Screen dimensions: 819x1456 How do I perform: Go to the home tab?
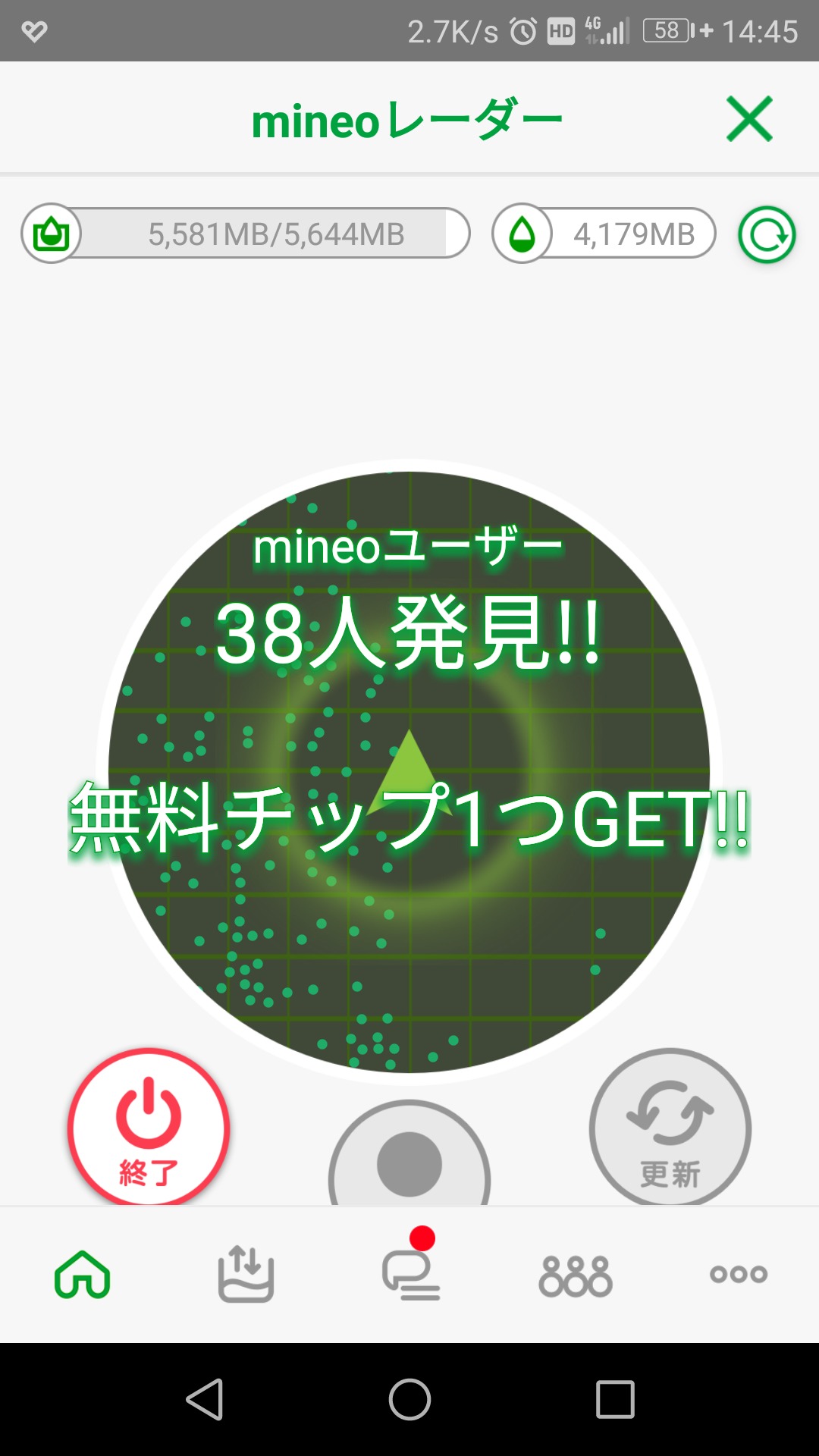pos(82,1275)
